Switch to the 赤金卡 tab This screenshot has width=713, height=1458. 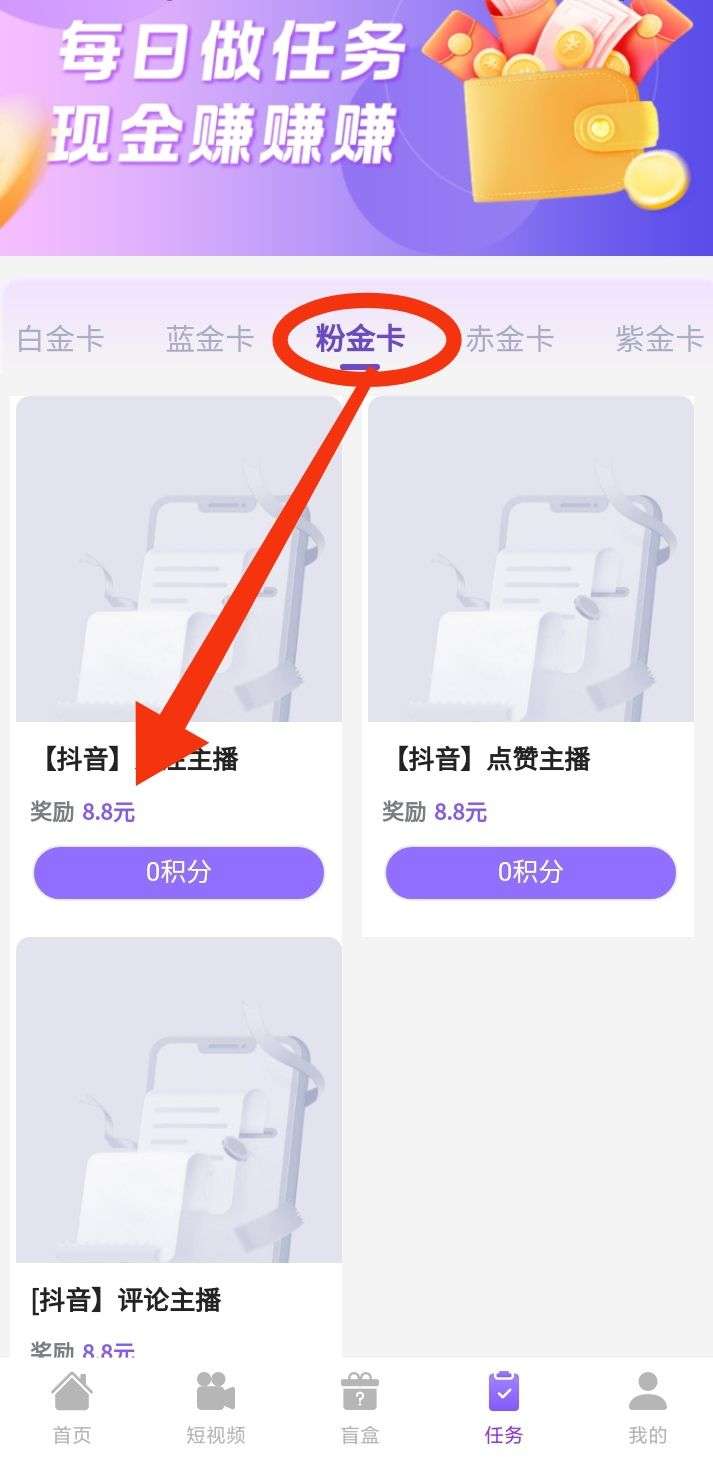click(x=510, y=340)
